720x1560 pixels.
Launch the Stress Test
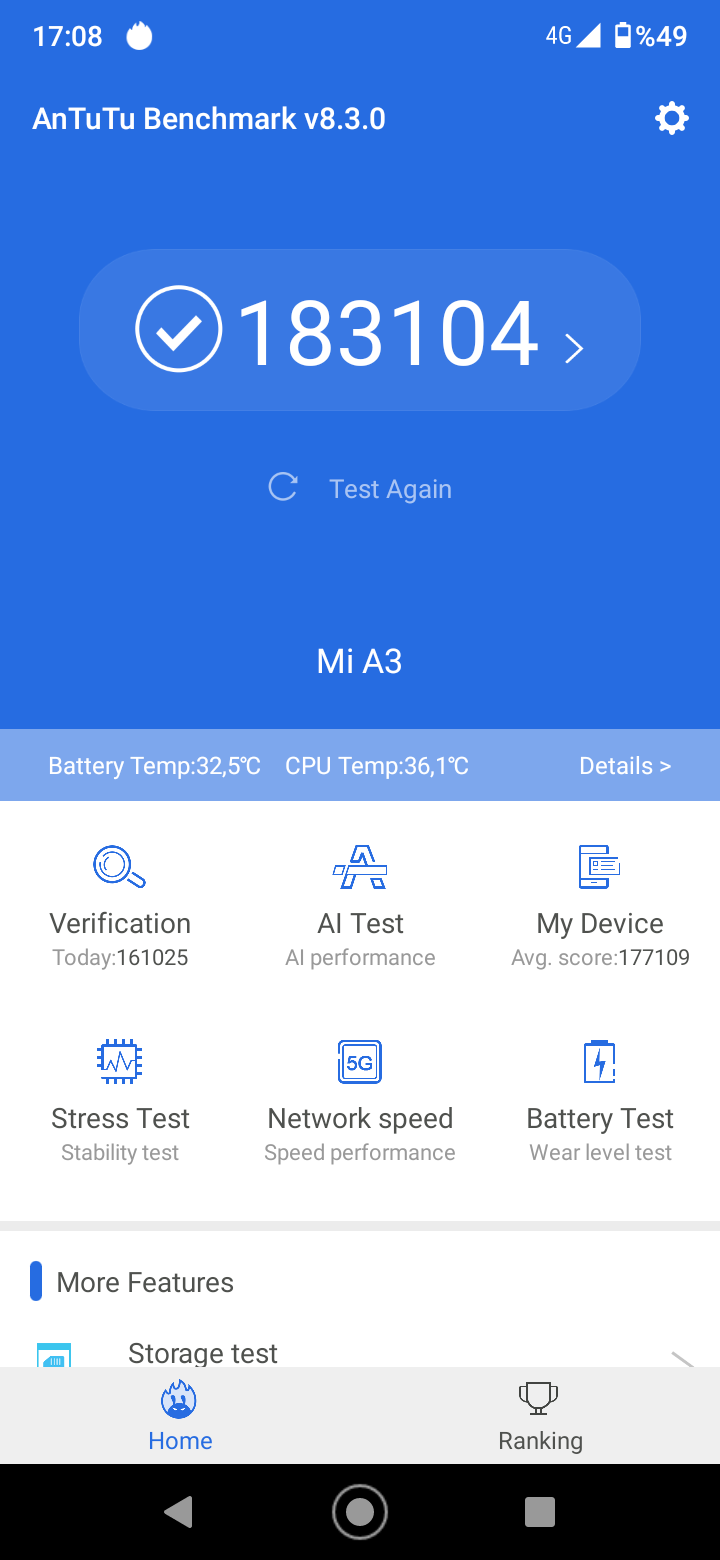click(x=120, y=1101)
